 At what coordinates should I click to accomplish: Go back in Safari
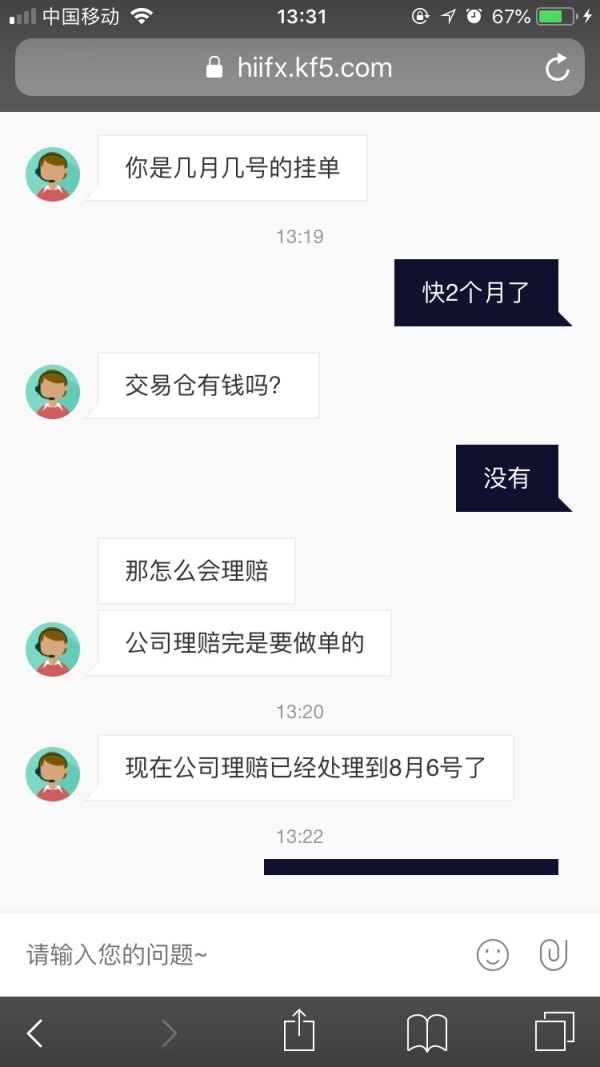point(35,1032)
